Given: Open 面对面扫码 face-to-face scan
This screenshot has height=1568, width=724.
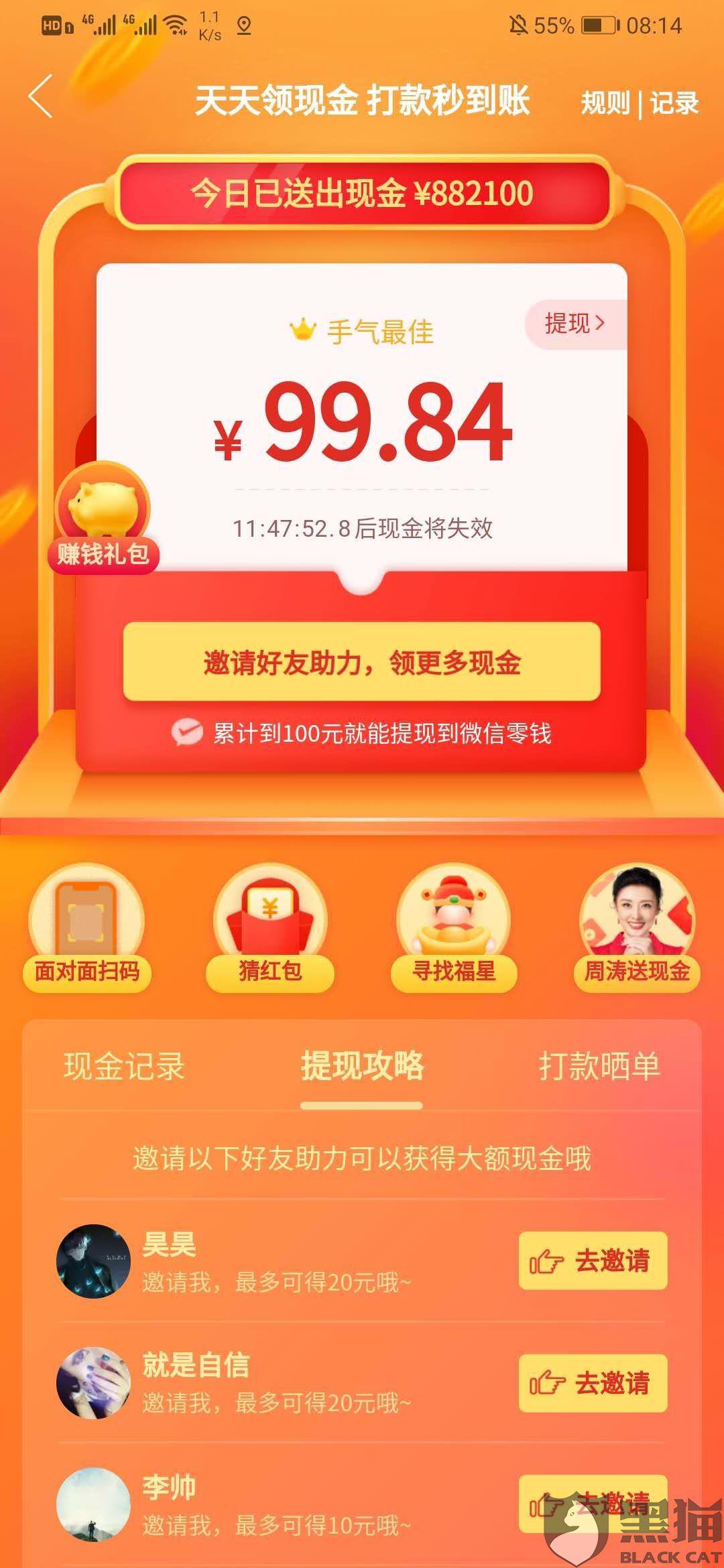Looking at the screenshot, I should click(87, 928).
